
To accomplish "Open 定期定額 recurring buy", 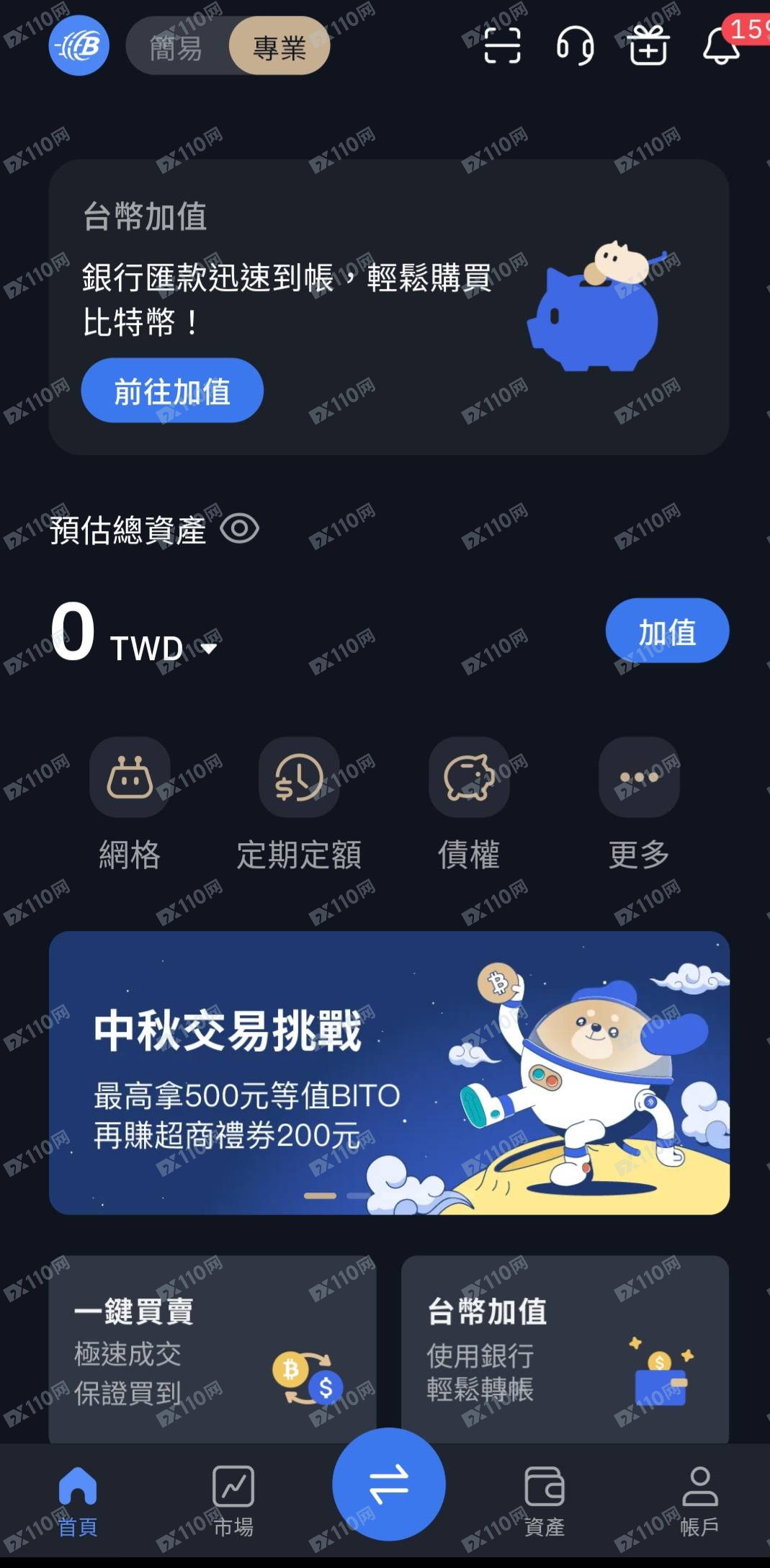I will (299, 778).
